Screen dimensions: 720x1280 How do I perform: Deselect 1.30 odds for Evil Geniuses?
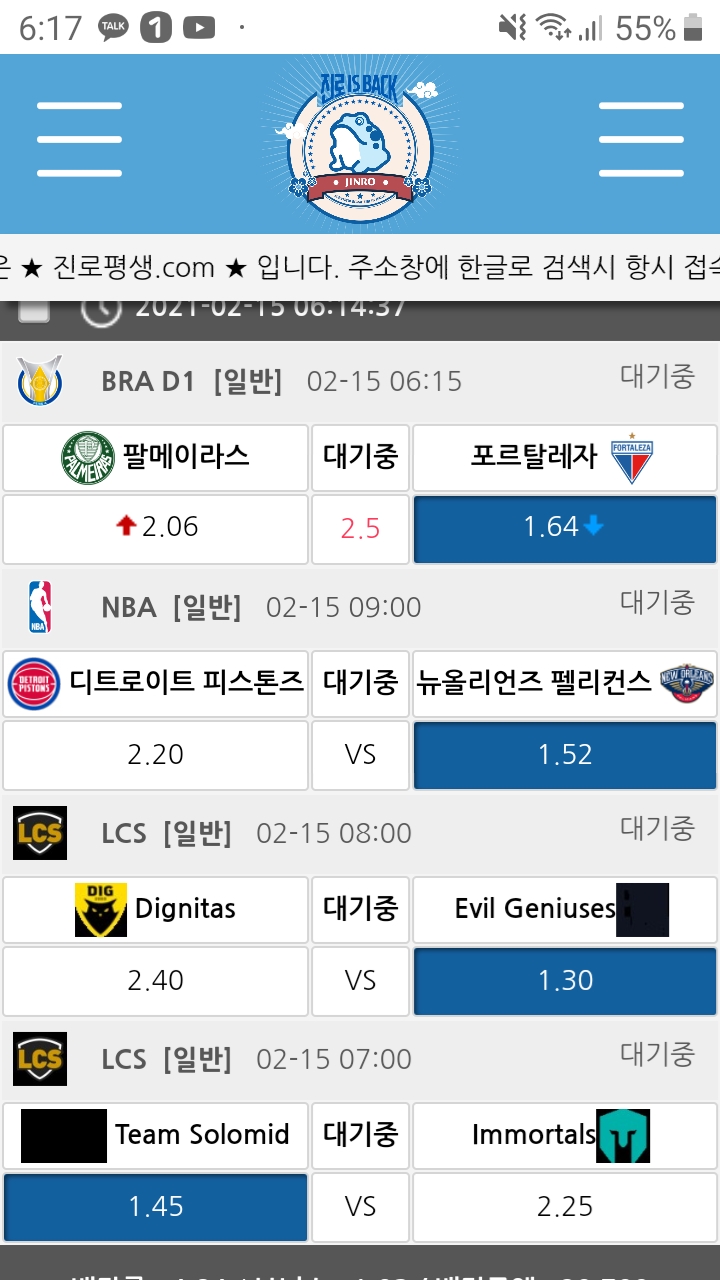tap(565, 981)
